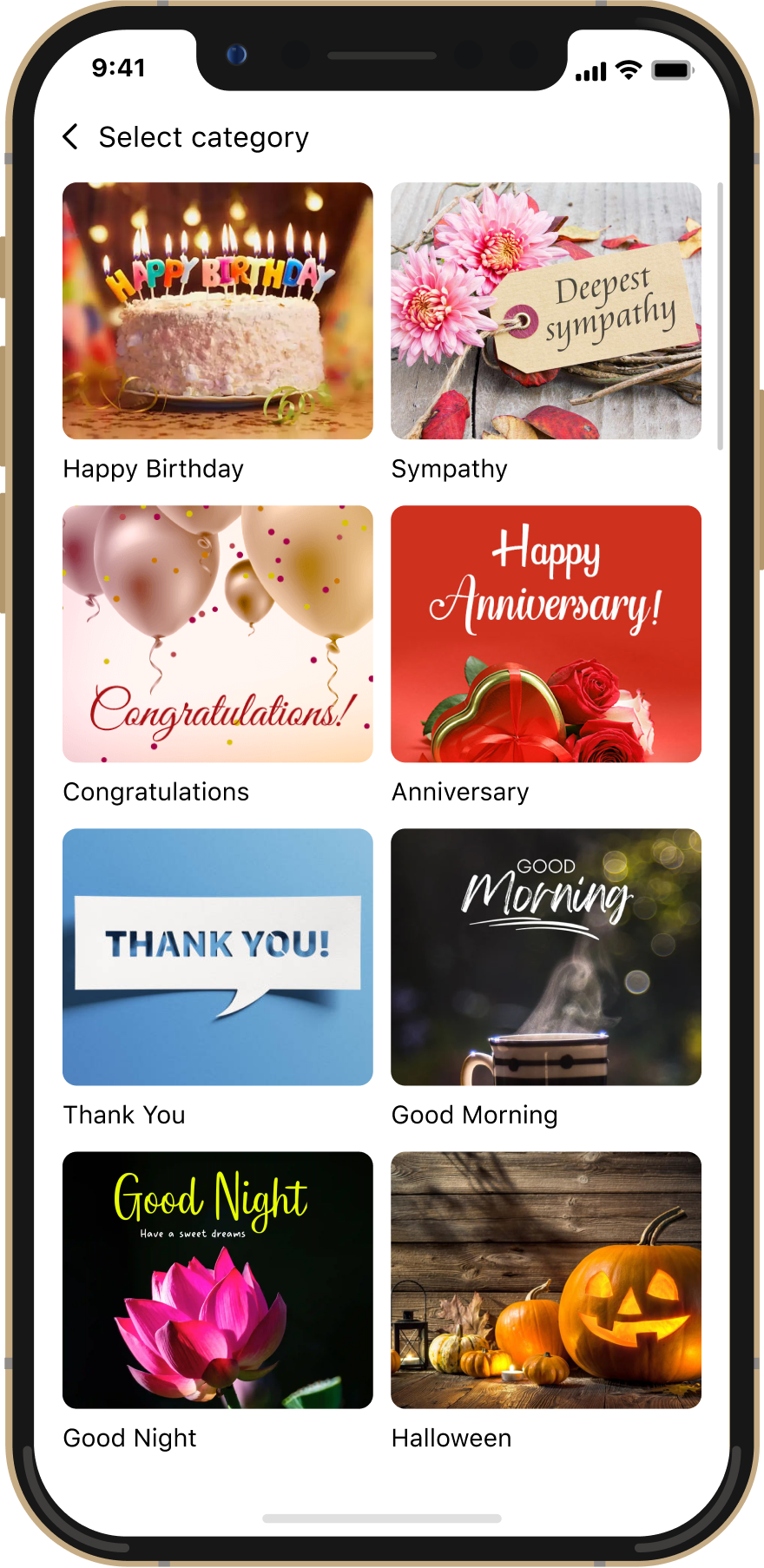This screenshot has height=1568, width=764.
Task: Open the Anniversary category tile
Action: coord(545,634)
